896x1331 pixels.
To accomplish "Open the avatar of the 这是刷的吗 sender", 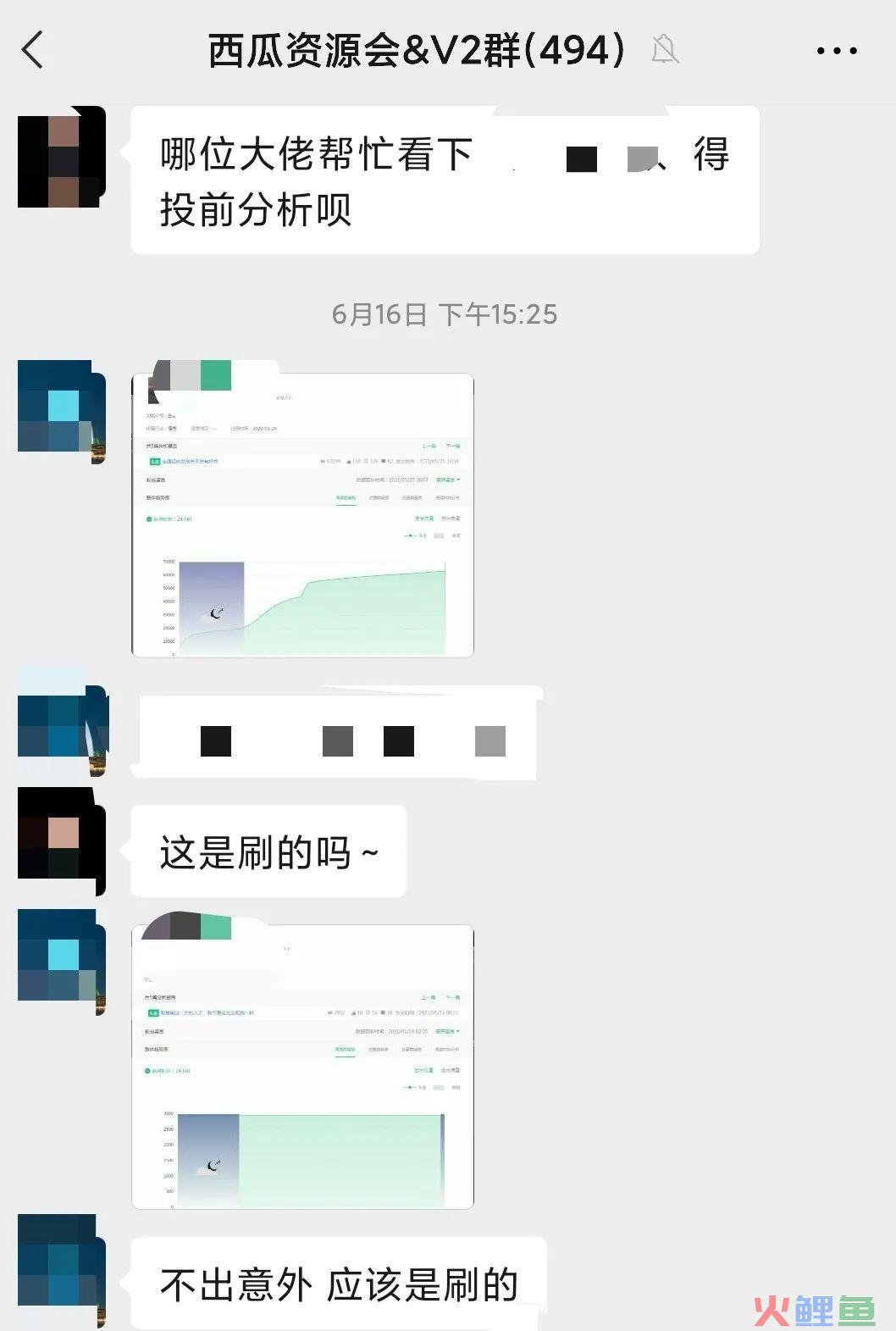I will click(x=61, y=840).
